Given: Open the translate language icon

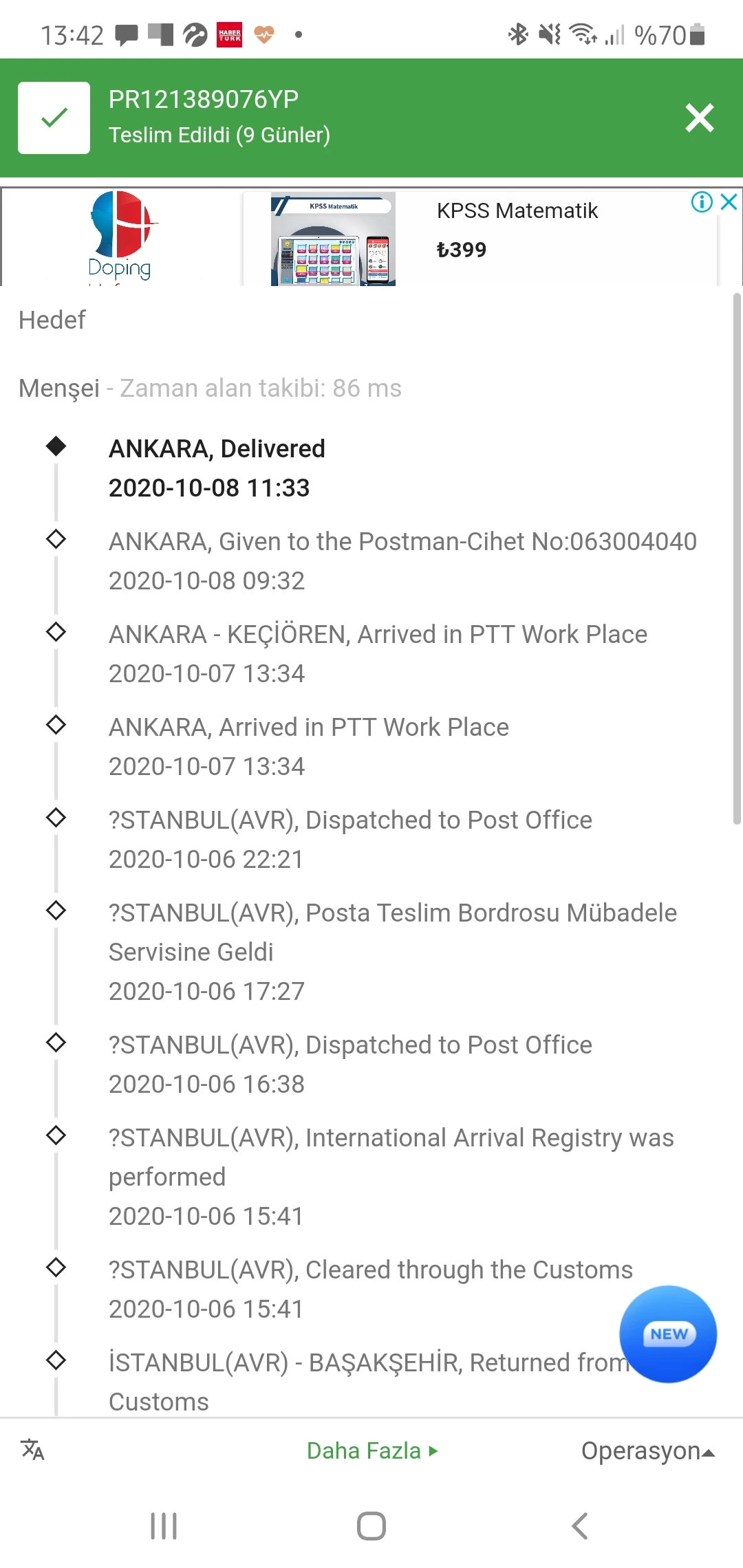Looking at the screenshot, I should click(x=32, y=1450).
